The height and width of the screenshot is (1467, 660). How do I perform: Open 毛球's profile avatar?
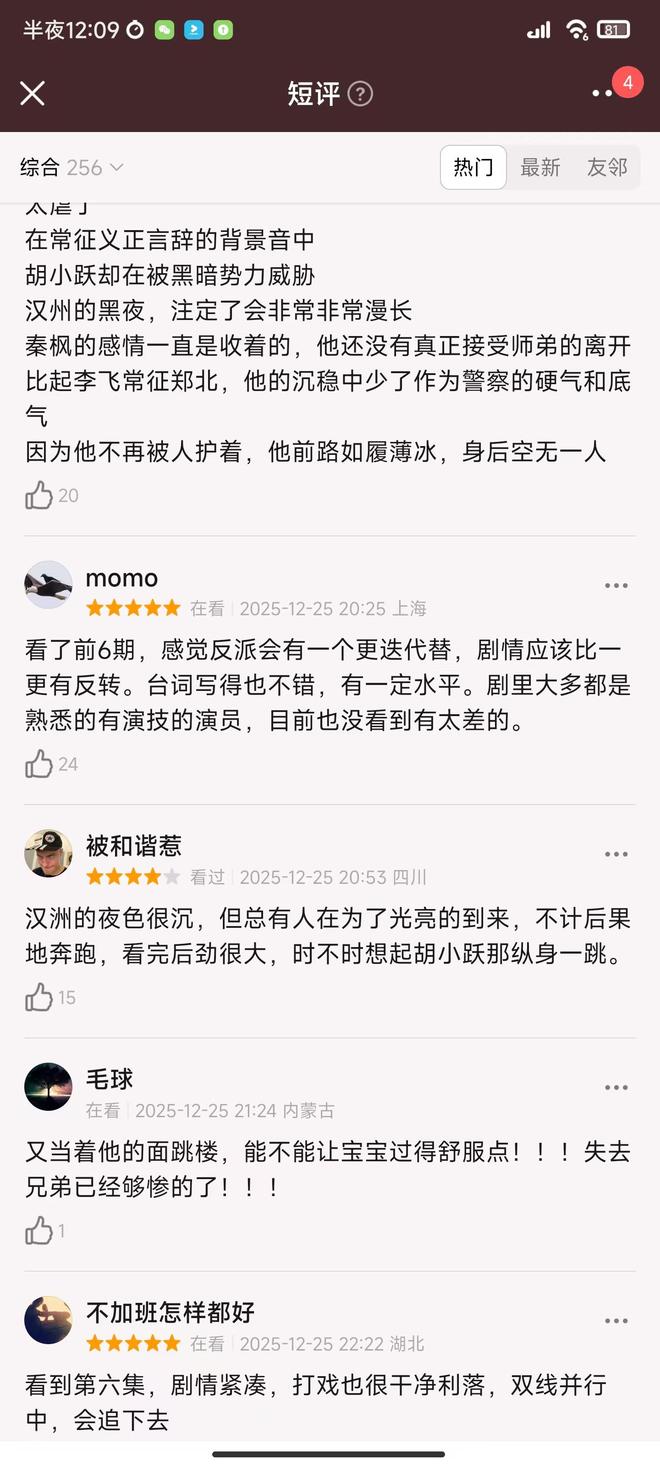48,1087
